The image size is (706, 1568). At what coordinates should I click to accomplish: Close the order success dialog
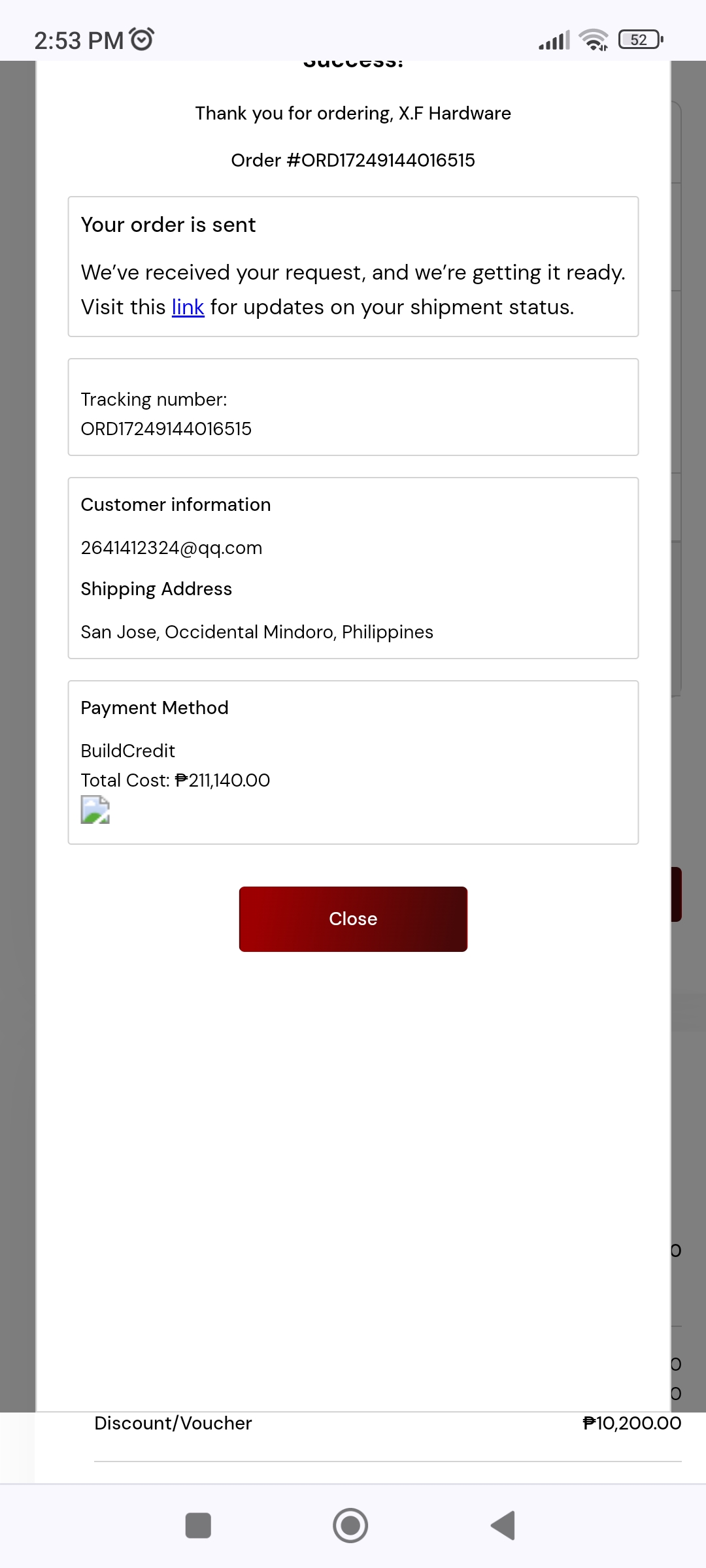click(353, 919)
